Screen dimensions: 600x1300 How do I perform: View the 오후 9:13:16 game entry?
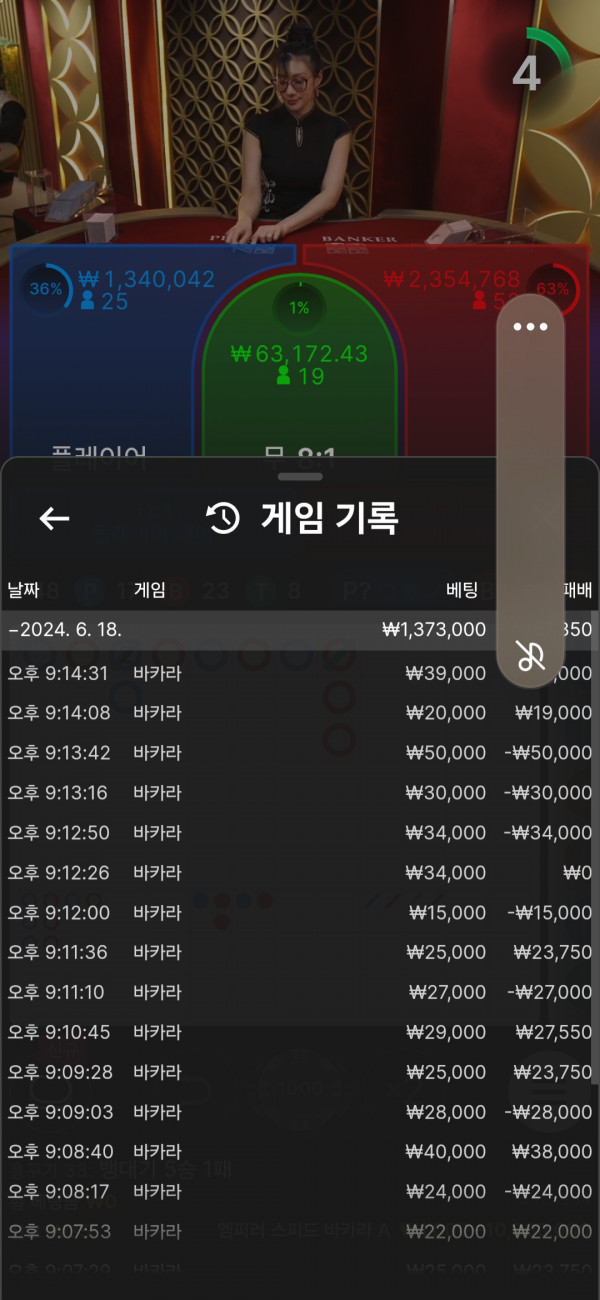250,793
